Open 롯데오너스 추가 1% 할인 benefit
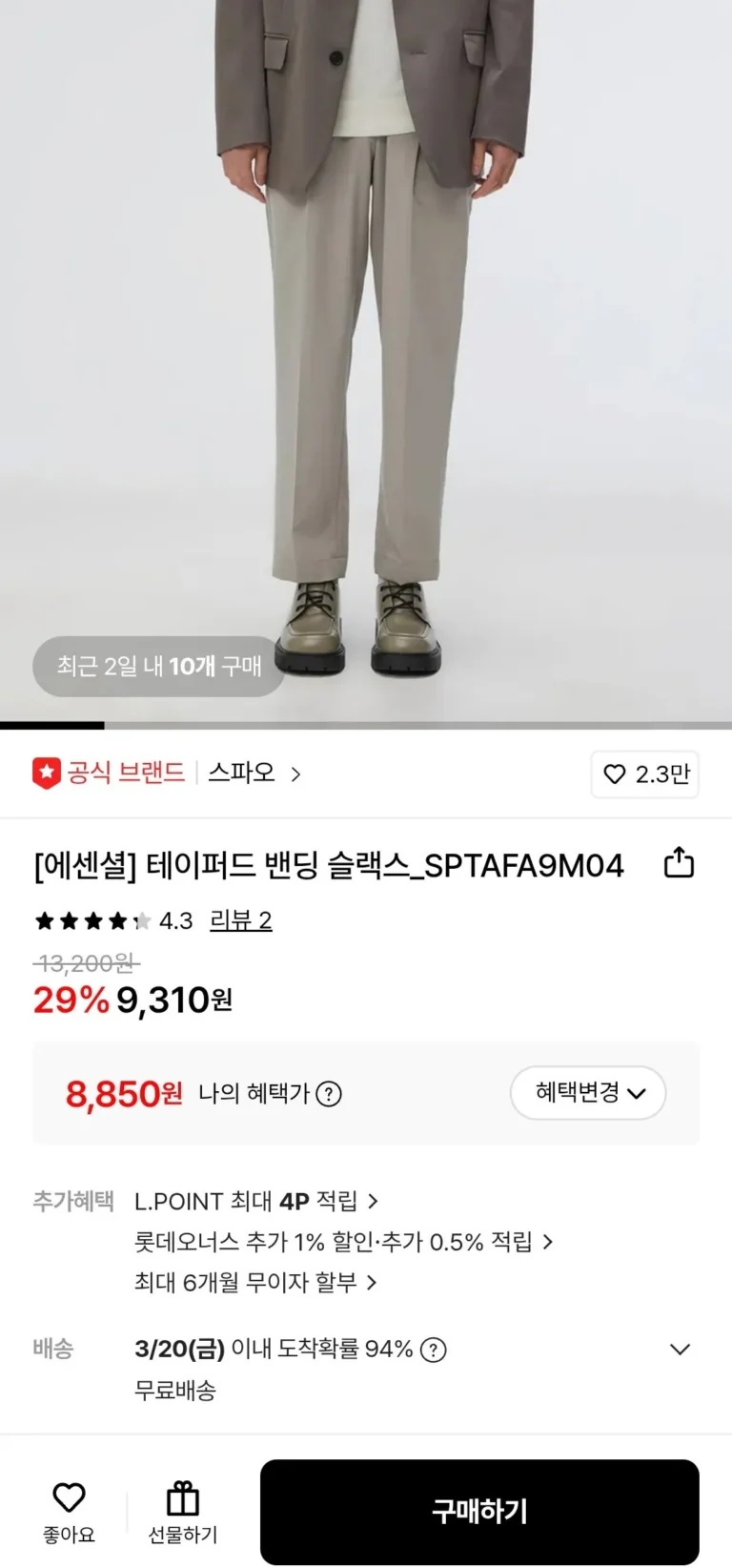 coord(343,1242)
